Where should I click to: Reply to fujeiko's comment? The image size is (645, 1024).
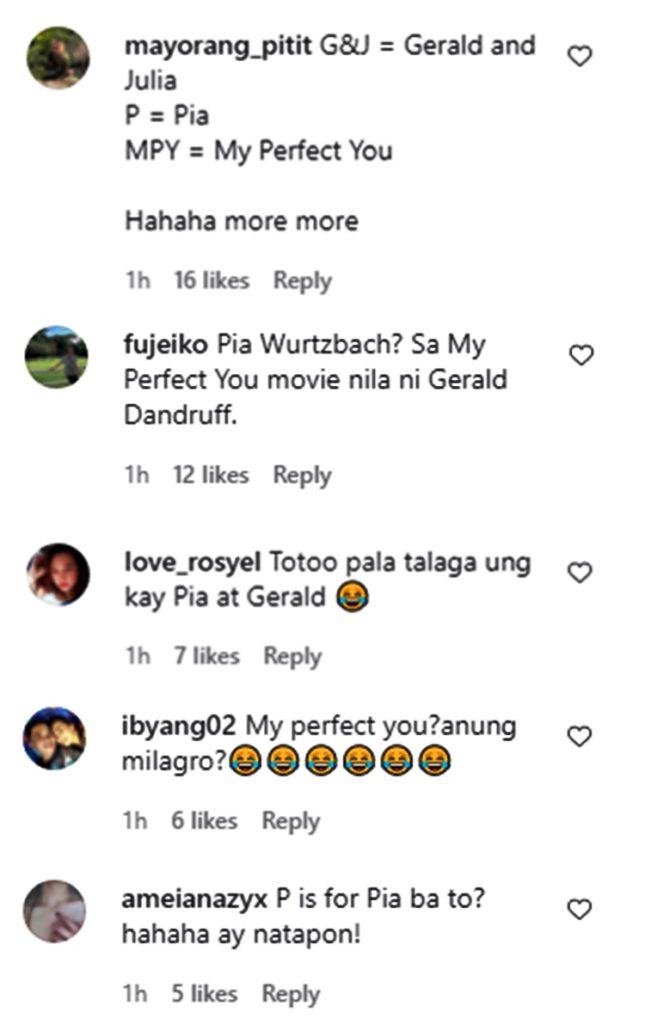tap(302, 476)
